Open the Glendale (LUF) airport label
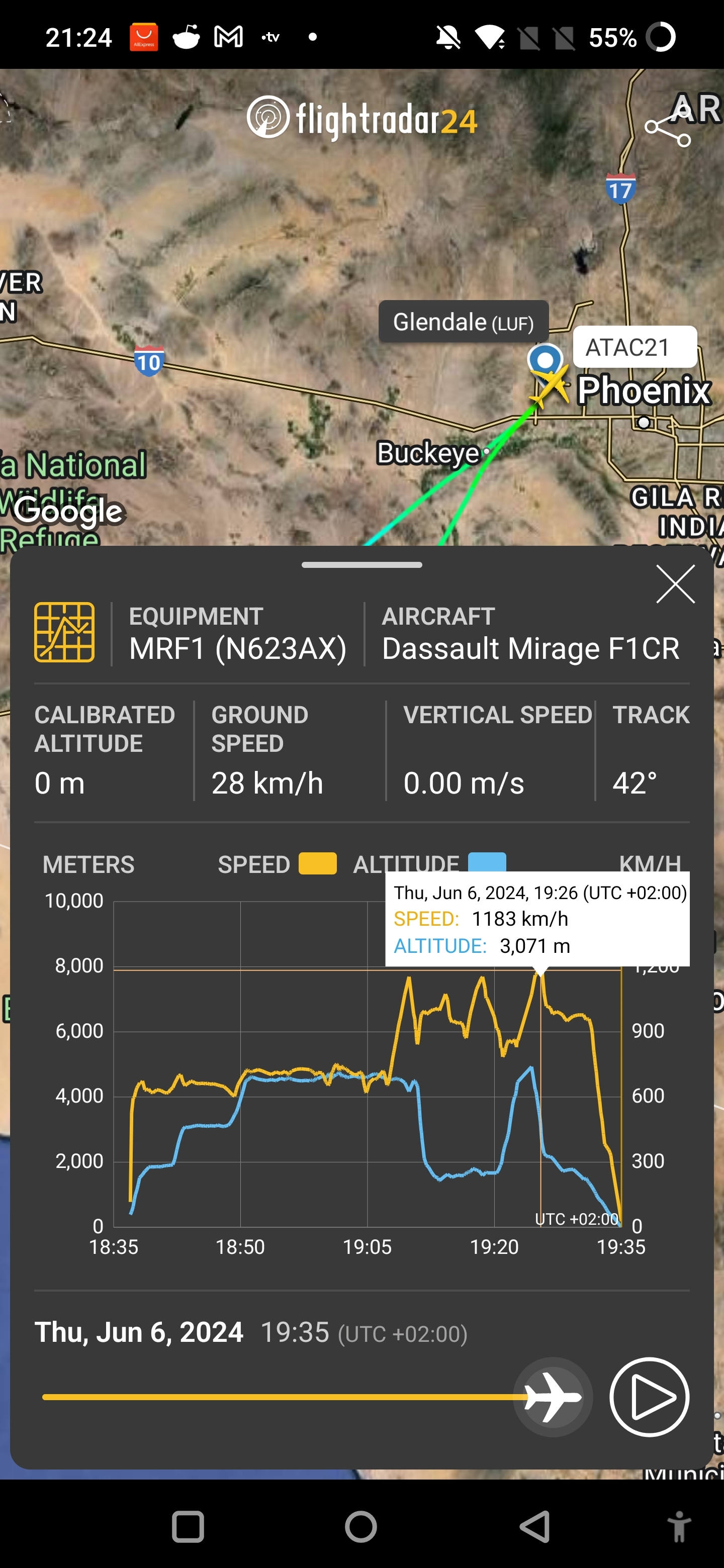 click(x=464, y=322)
